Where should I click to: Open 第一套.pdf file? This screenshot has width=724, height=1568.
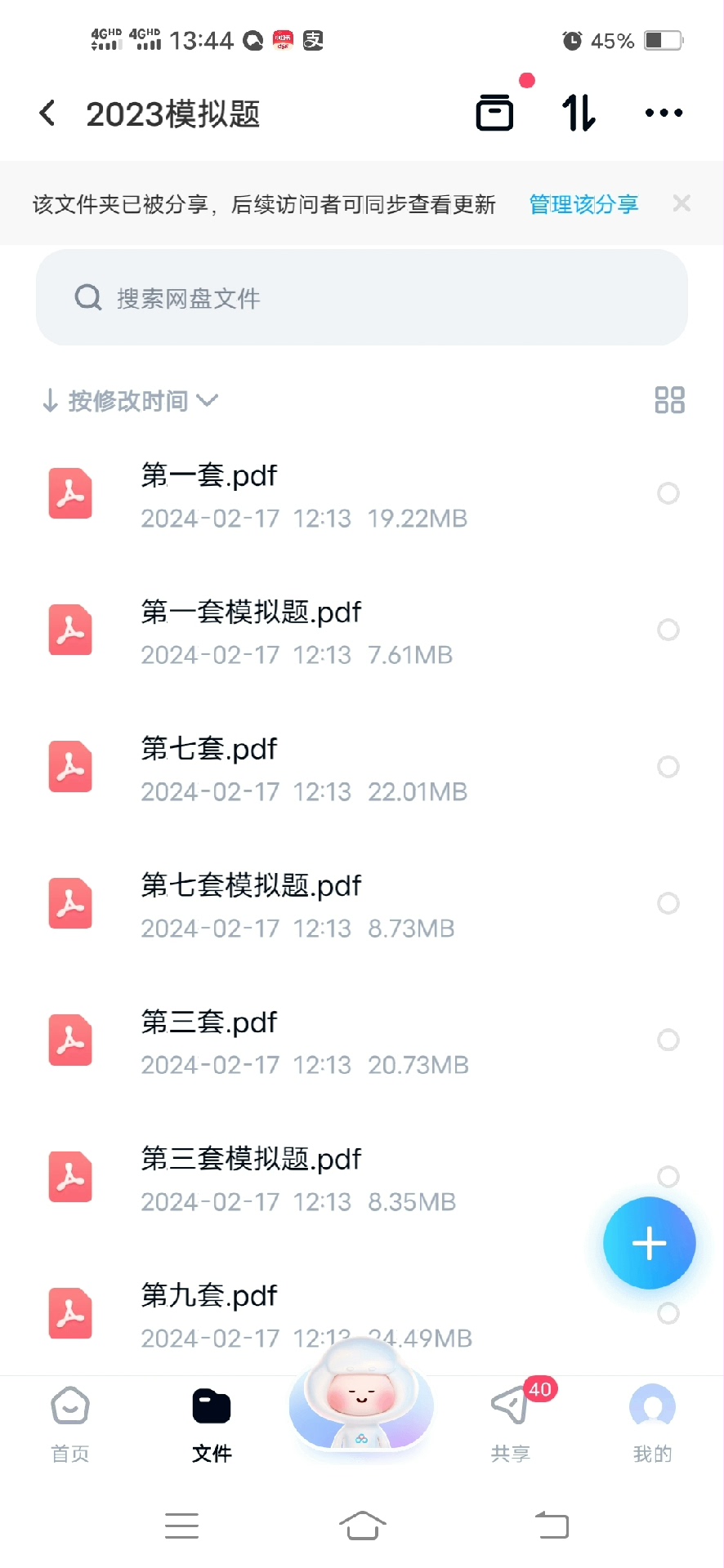pyautogui.click(x=209, y=476)
